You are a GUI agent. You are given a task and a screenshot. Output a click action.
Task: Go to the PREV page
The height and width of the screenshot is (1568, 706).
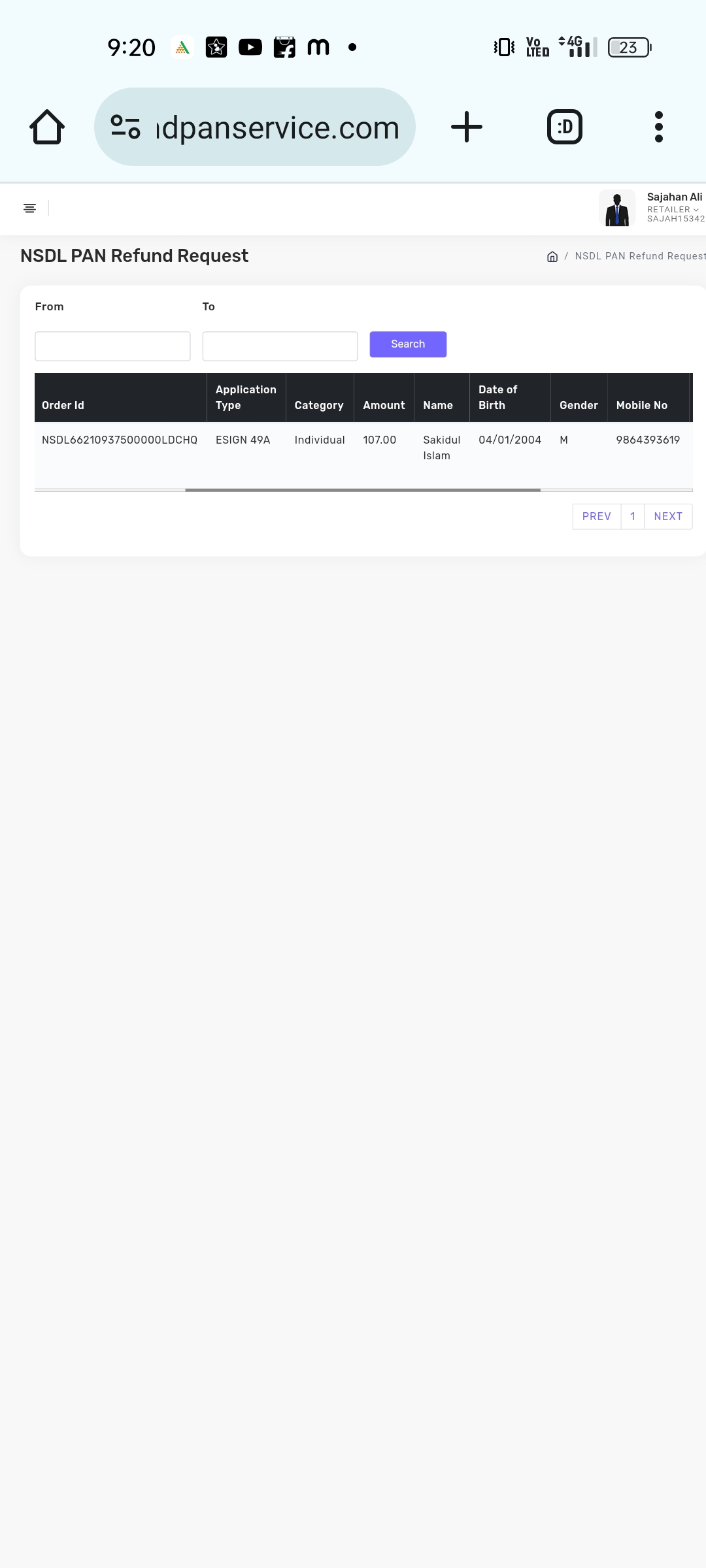[596, 517]
